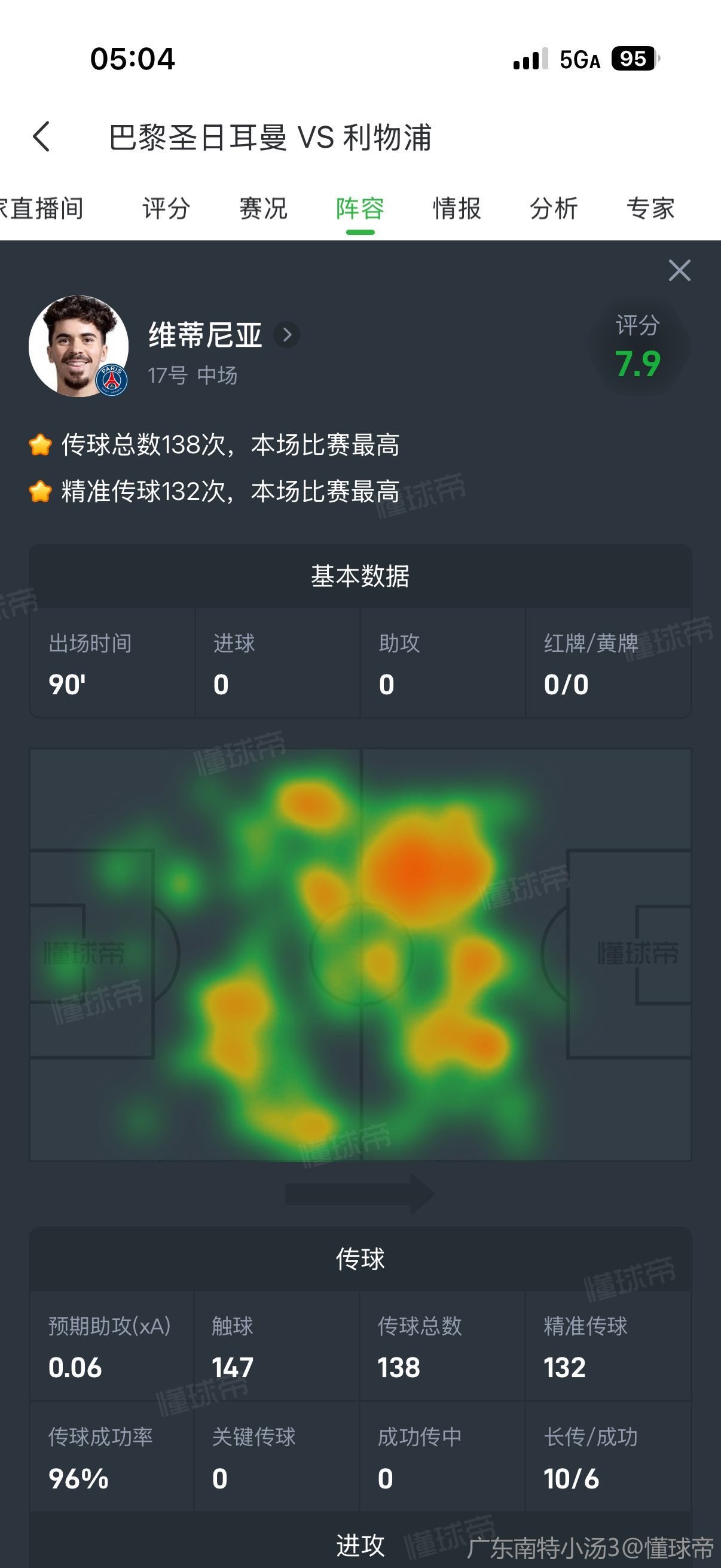
Task: Go back from the match page
Action: (x=41, y=136)
